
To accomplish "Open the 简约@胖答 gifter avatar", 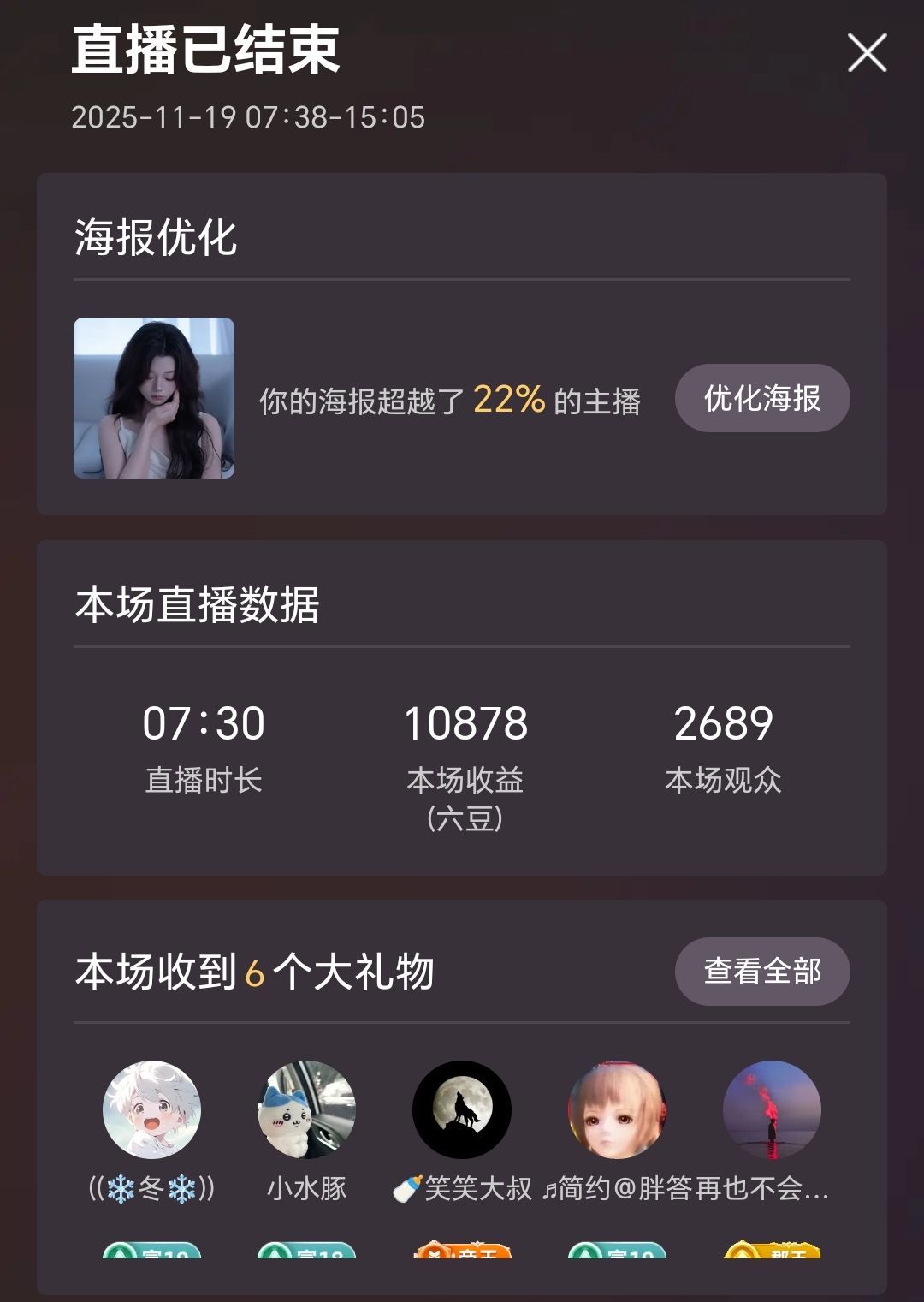I will [x=619, y=1109].
